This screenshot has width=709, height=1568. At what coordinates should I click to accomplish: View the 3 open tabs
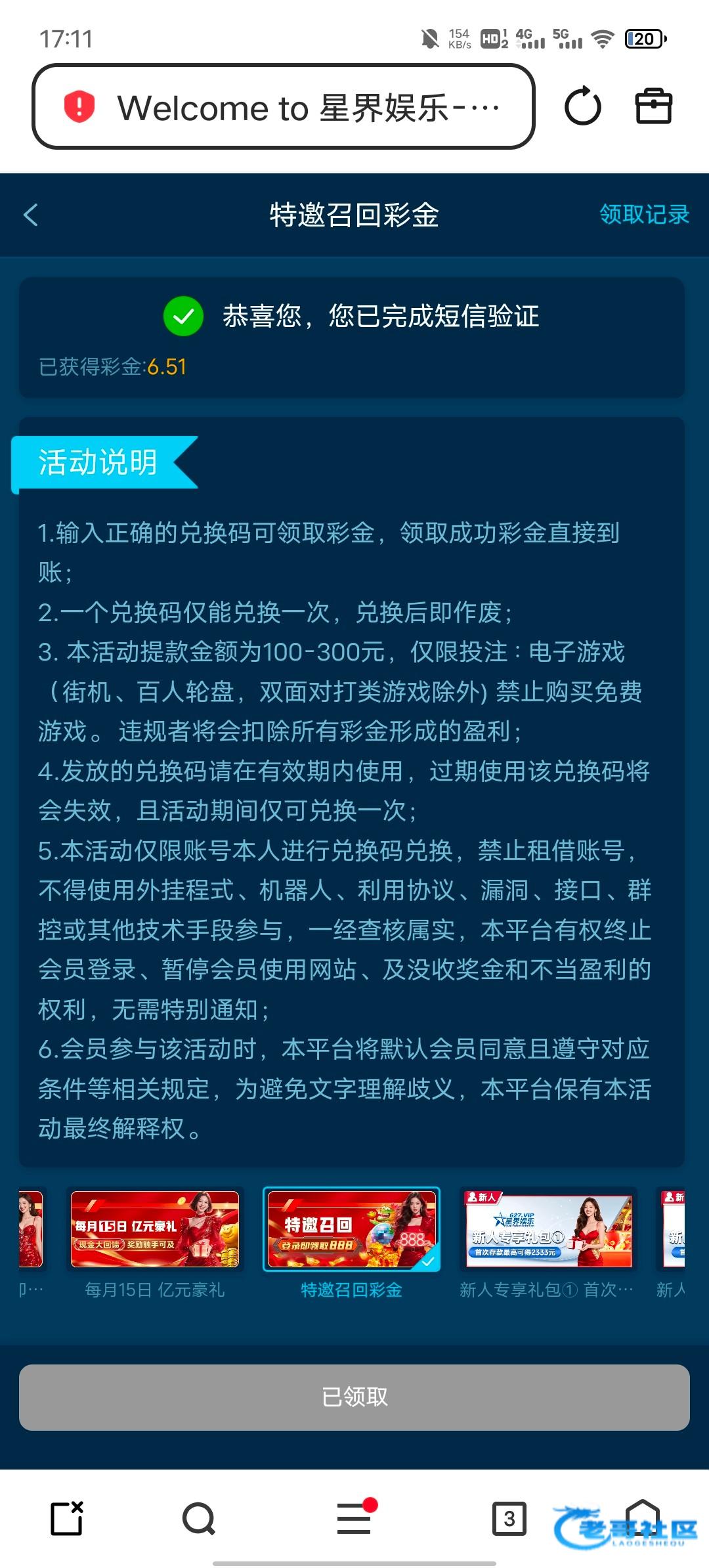(509, 1518)
